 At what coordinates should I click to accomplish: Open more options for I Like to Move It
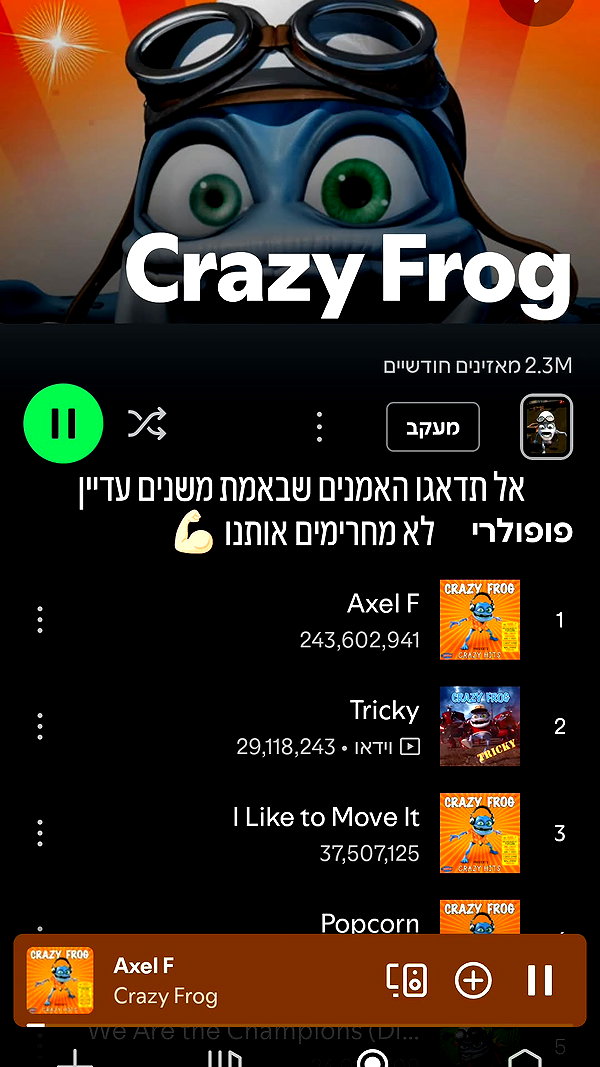coord(40,833)
